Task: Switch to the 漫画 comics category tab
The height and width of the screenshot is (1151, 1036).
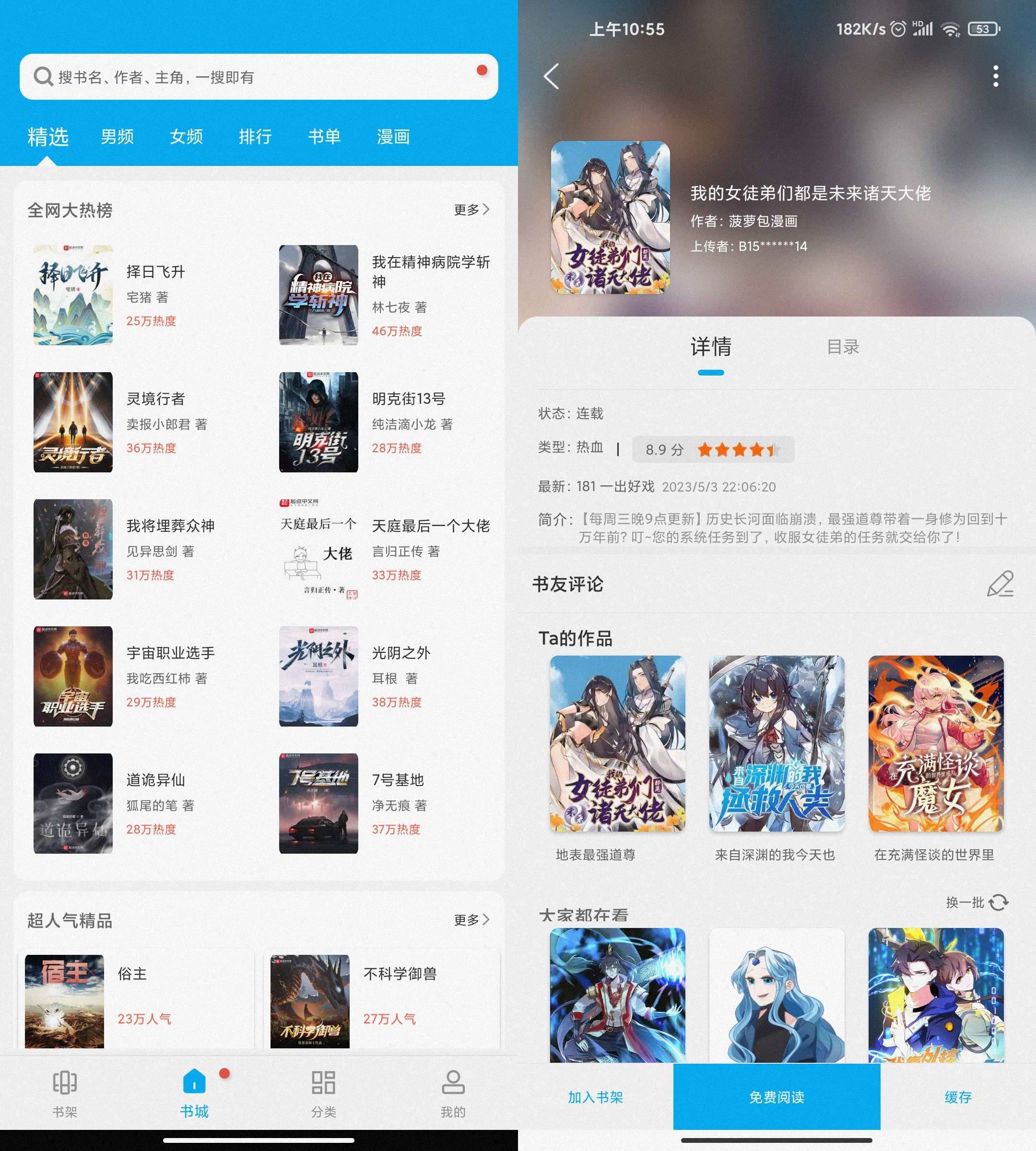Action: click(x=394, y=137)
